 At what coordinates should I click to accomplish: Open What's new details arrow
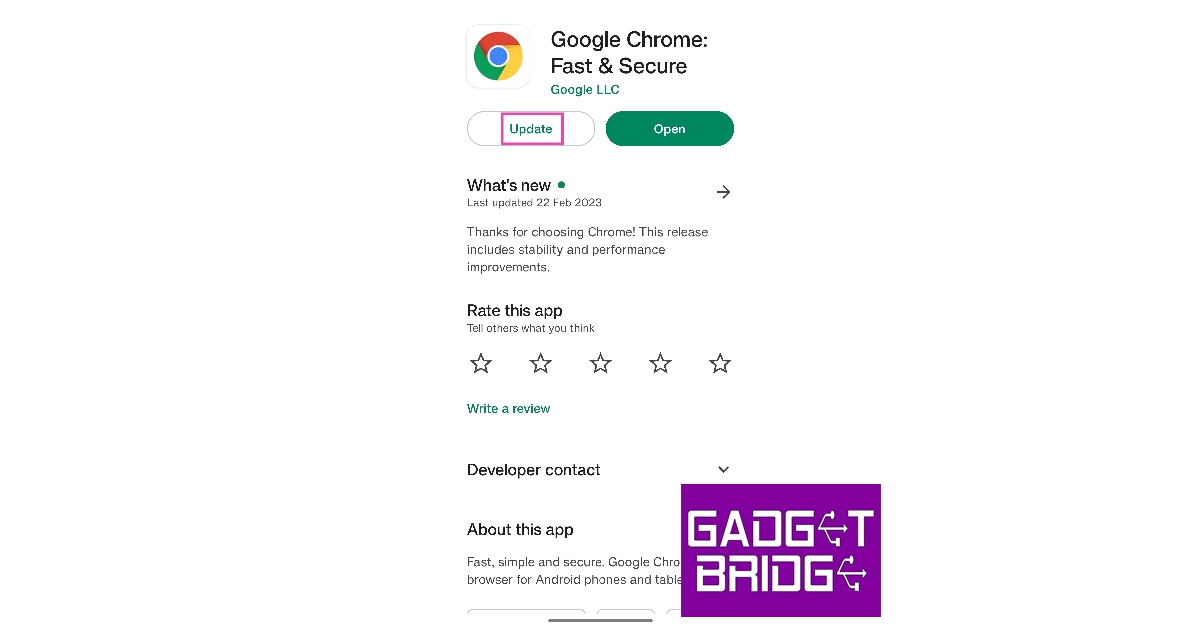723,192
